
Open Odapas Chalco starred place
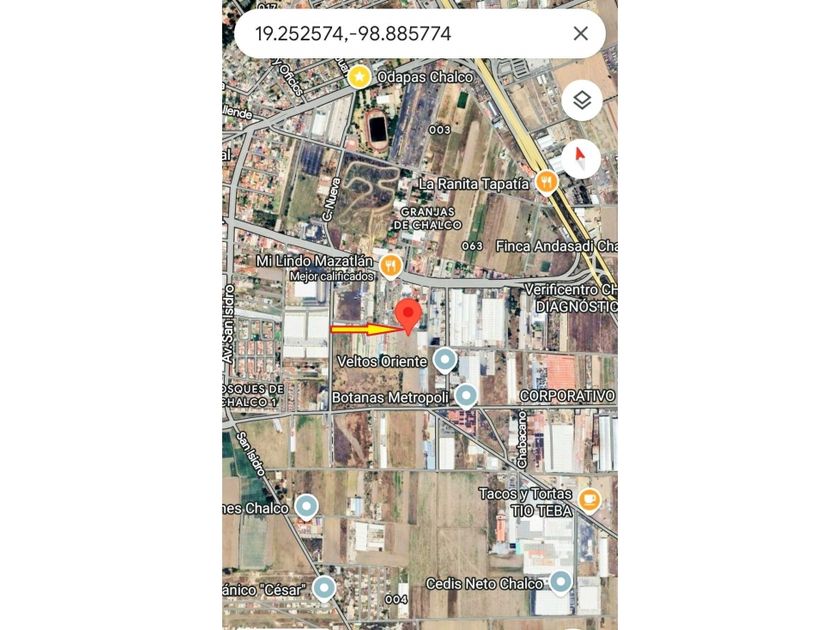(x=359, y=75)
